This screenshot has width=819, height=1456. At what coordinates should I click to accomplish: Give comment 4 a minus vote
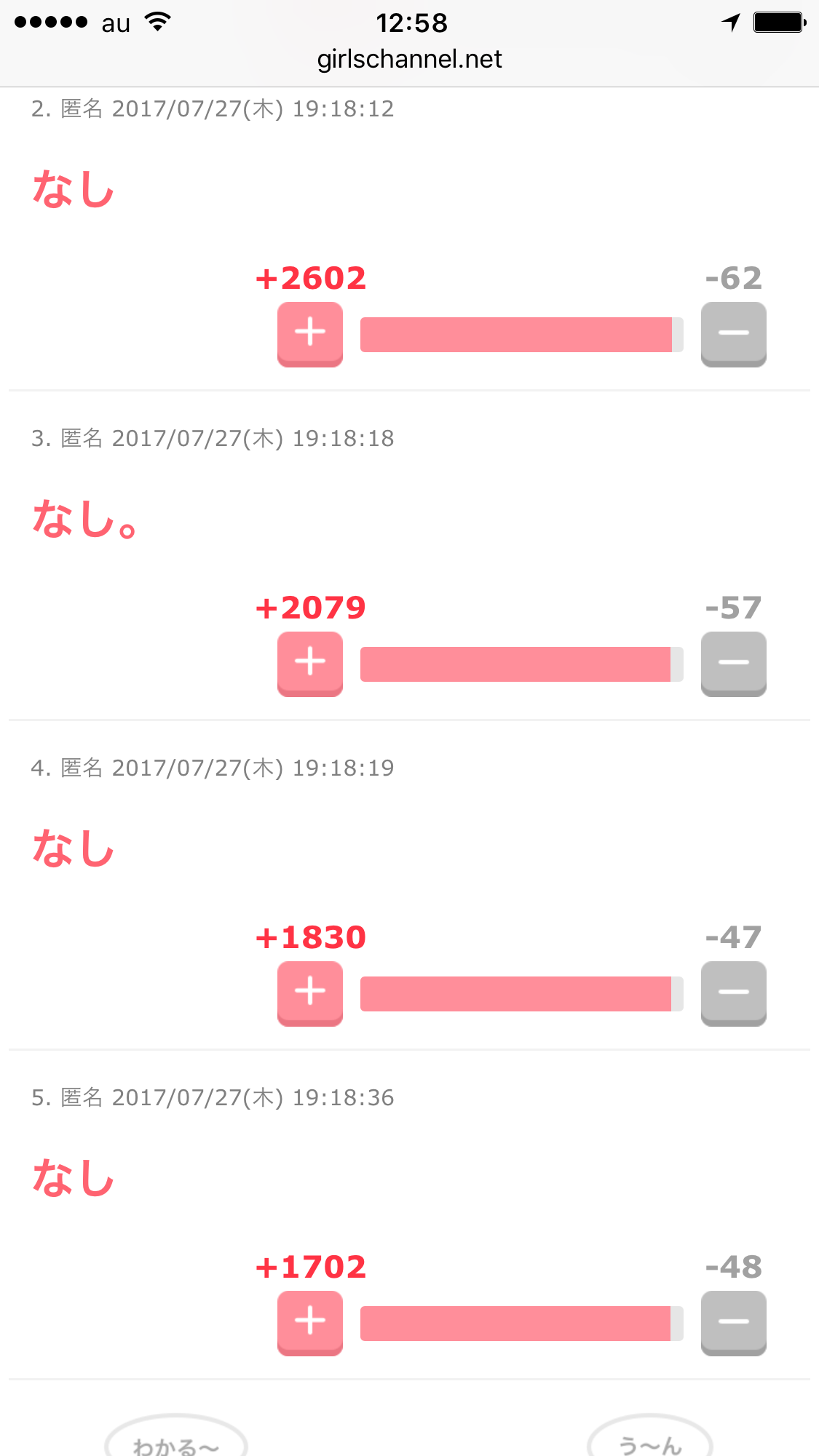[734, 994]
